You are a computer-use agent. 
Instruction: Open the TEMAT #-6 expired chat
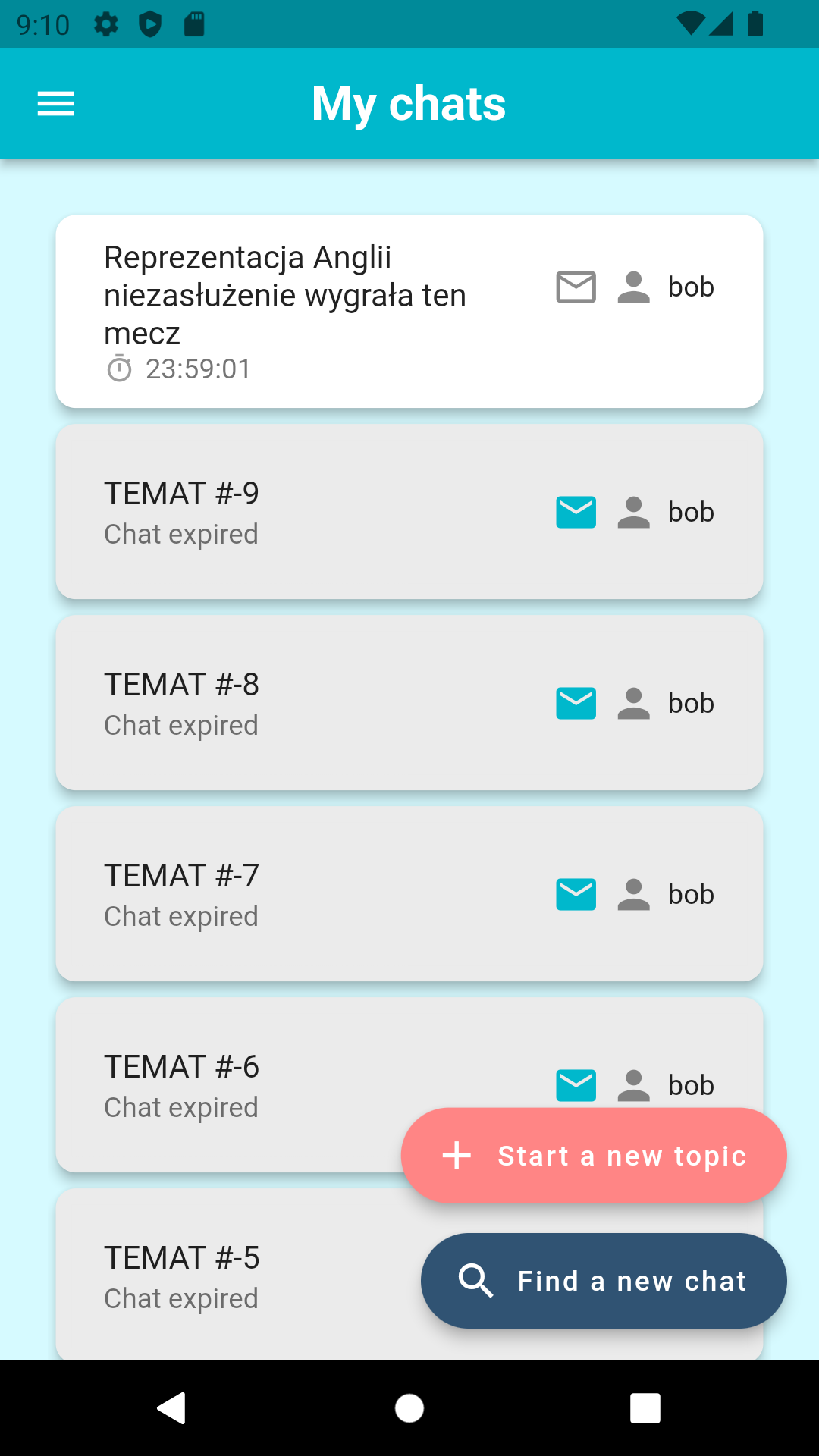click(227, 1085)
